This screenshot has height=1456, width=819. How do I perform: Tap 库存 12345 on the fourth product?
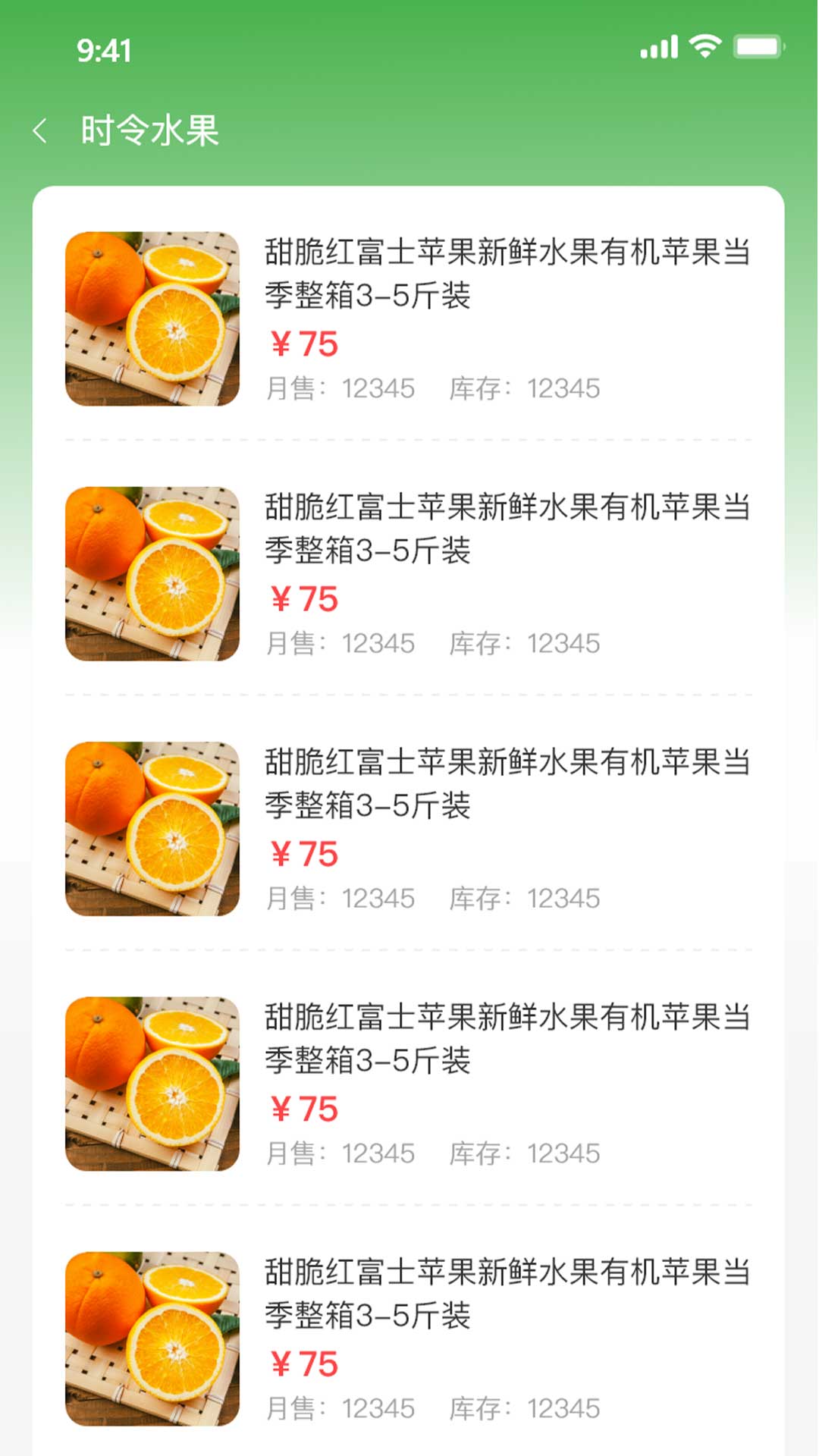coord(526,1154)
